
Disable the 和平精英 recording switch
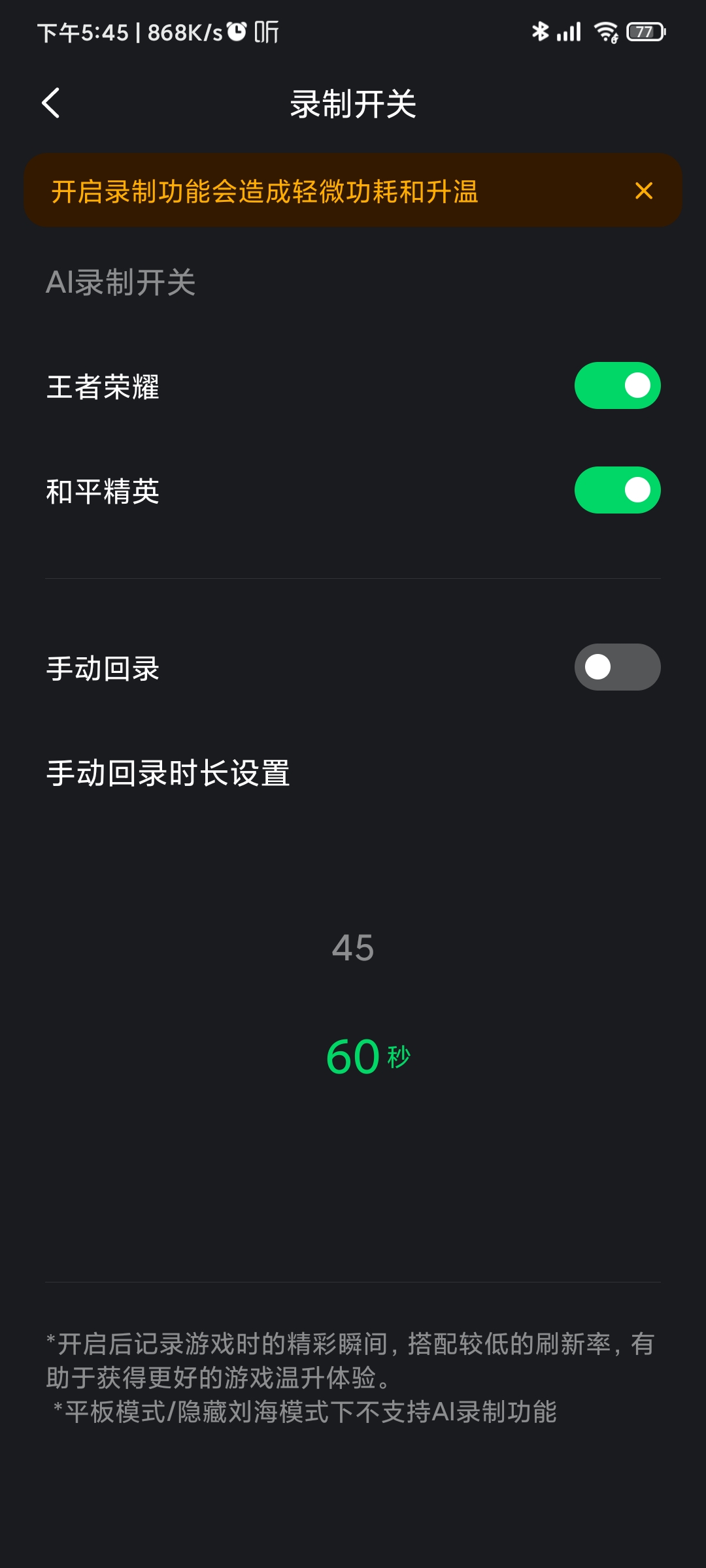tap(617, 490)
